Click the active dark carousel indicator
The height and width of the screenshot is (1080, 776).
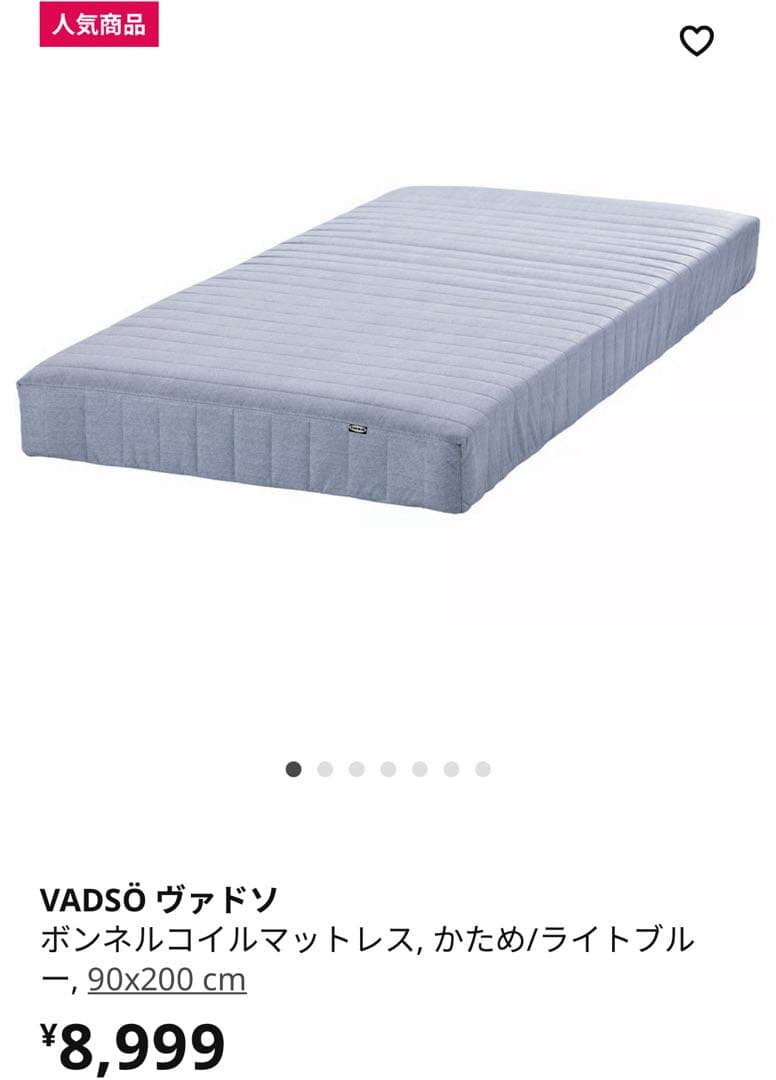293,770
